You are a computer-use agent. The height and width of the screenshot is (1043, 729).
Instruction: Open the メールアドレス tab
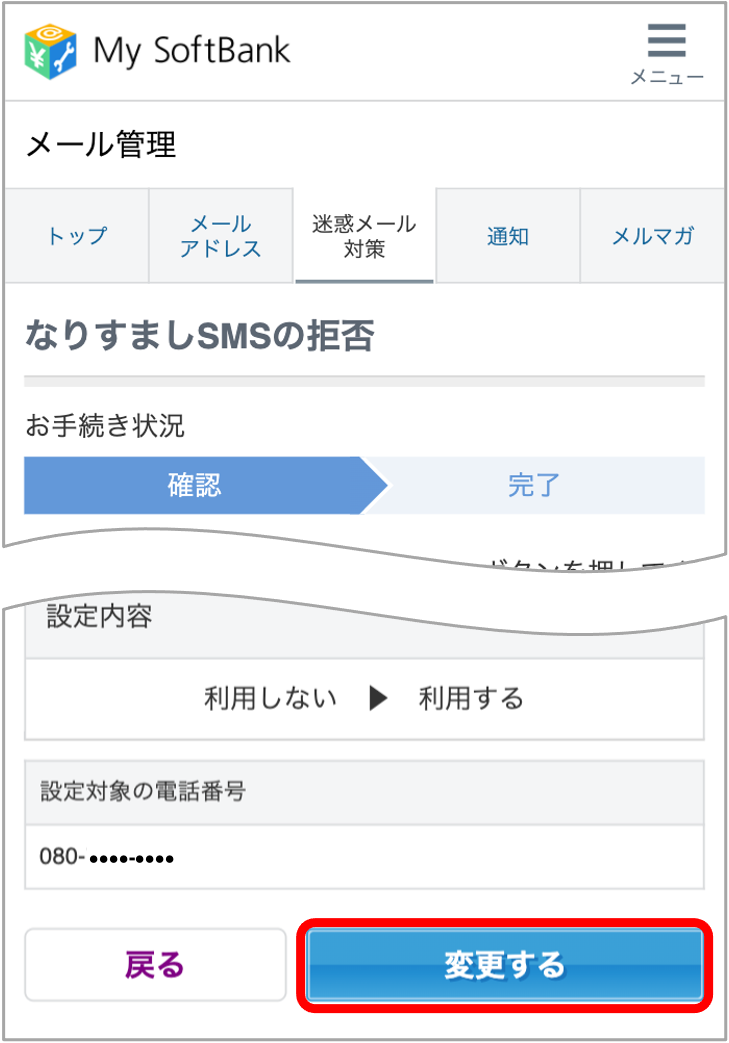click(221, 237)
